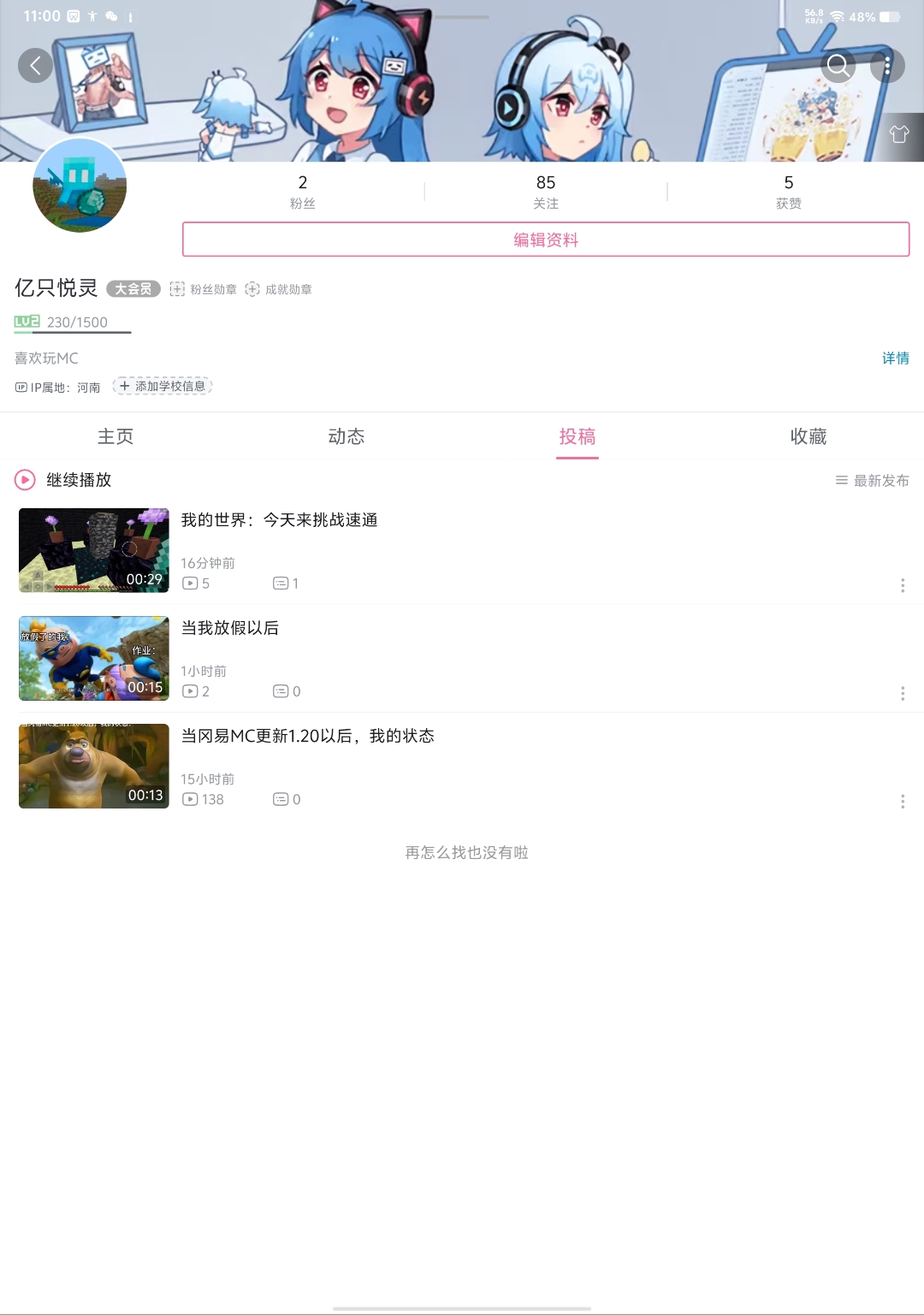Image resolution: width=924 pixels, height=1315 pixels.
Task: Switch to the 主页 tab
Action: click(x=115, y=436)
